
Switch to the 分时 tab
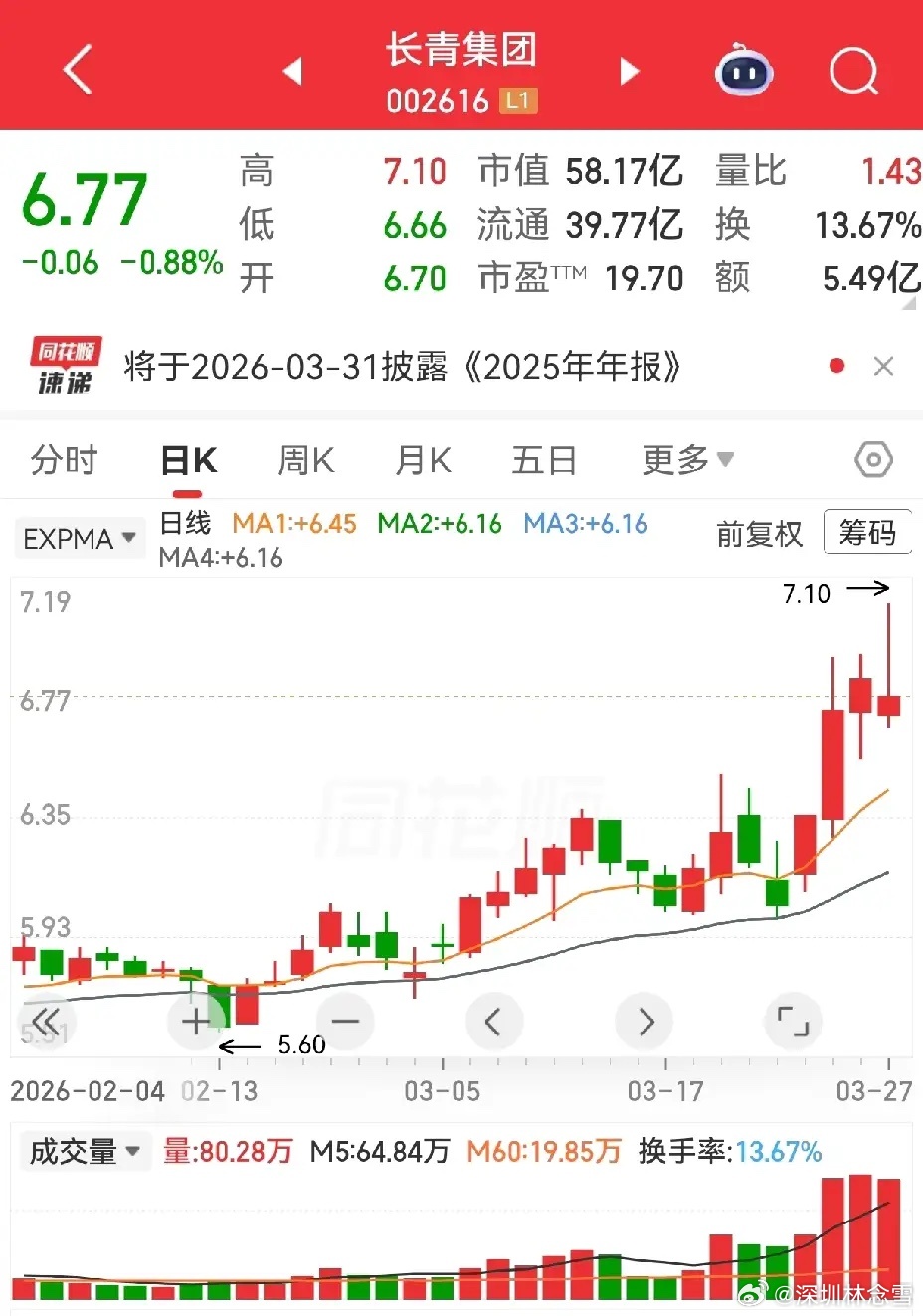click(64, 460)
